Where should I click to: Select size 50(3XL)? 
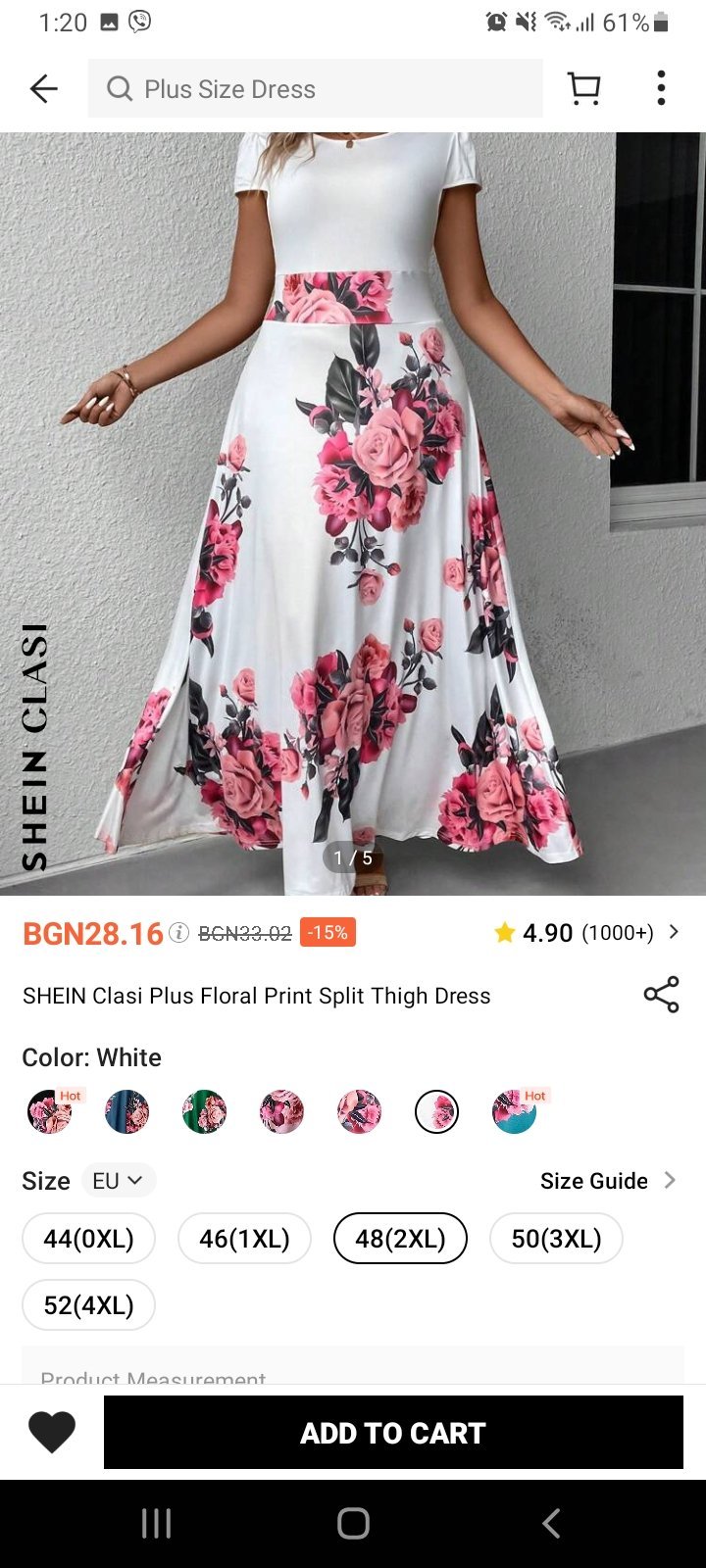(556, 1239)
